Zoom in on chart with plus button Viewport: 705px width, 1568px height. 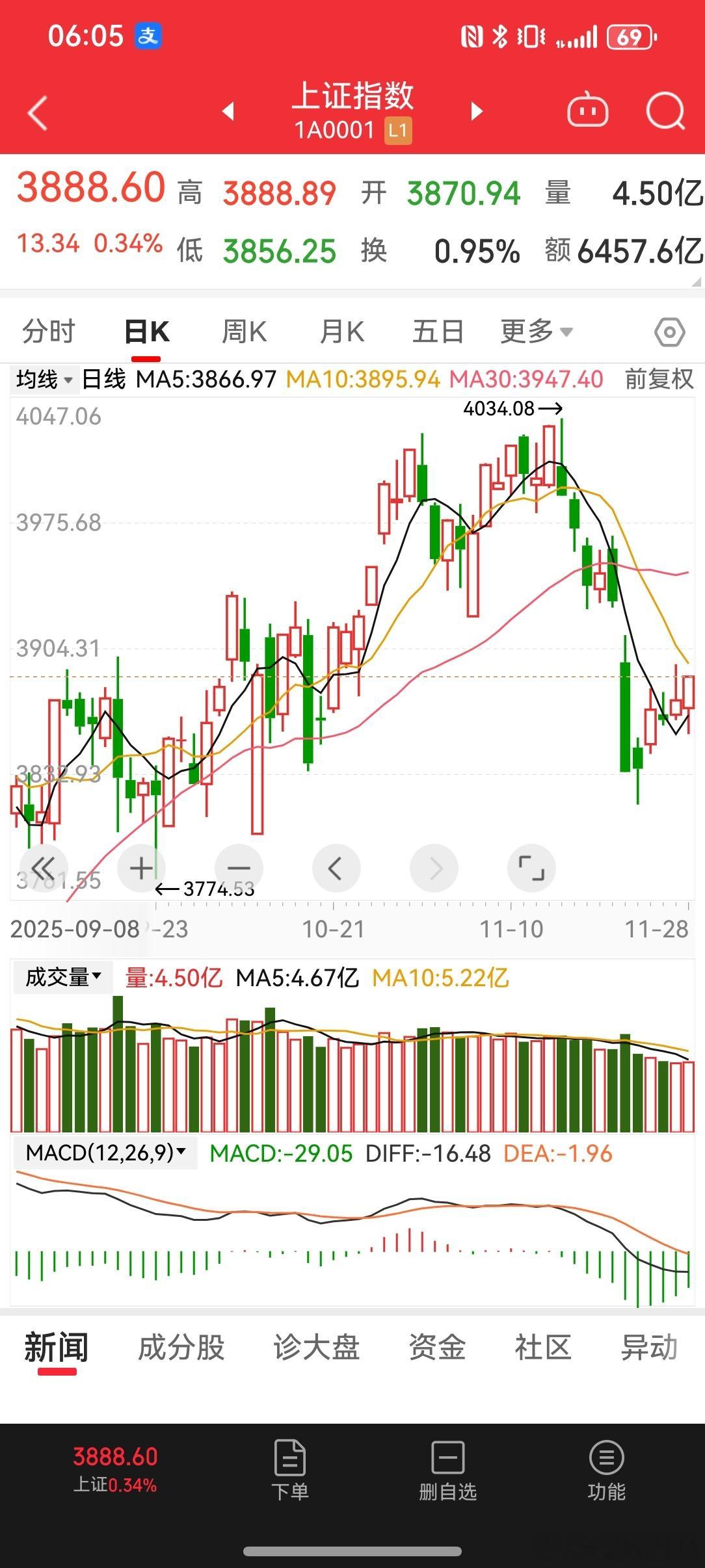pyautogui.click(x=141, y=868)
